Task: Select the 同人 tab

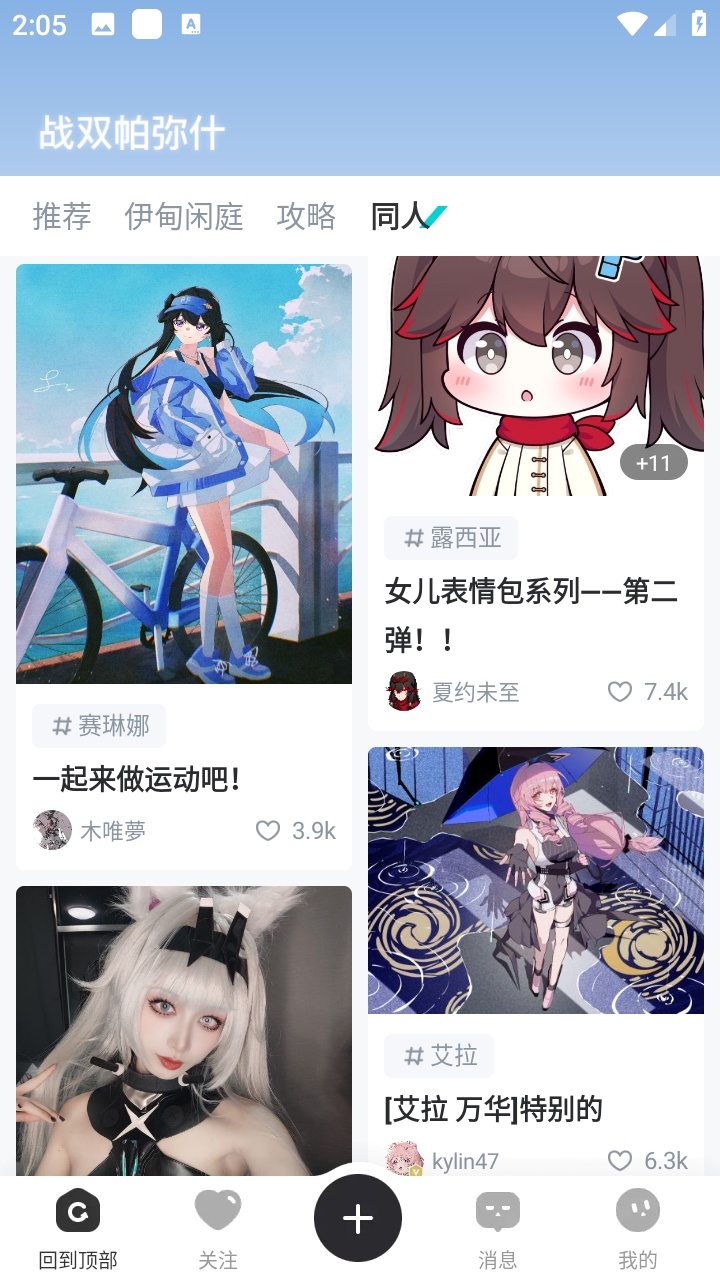Action: tap(400, 216)
